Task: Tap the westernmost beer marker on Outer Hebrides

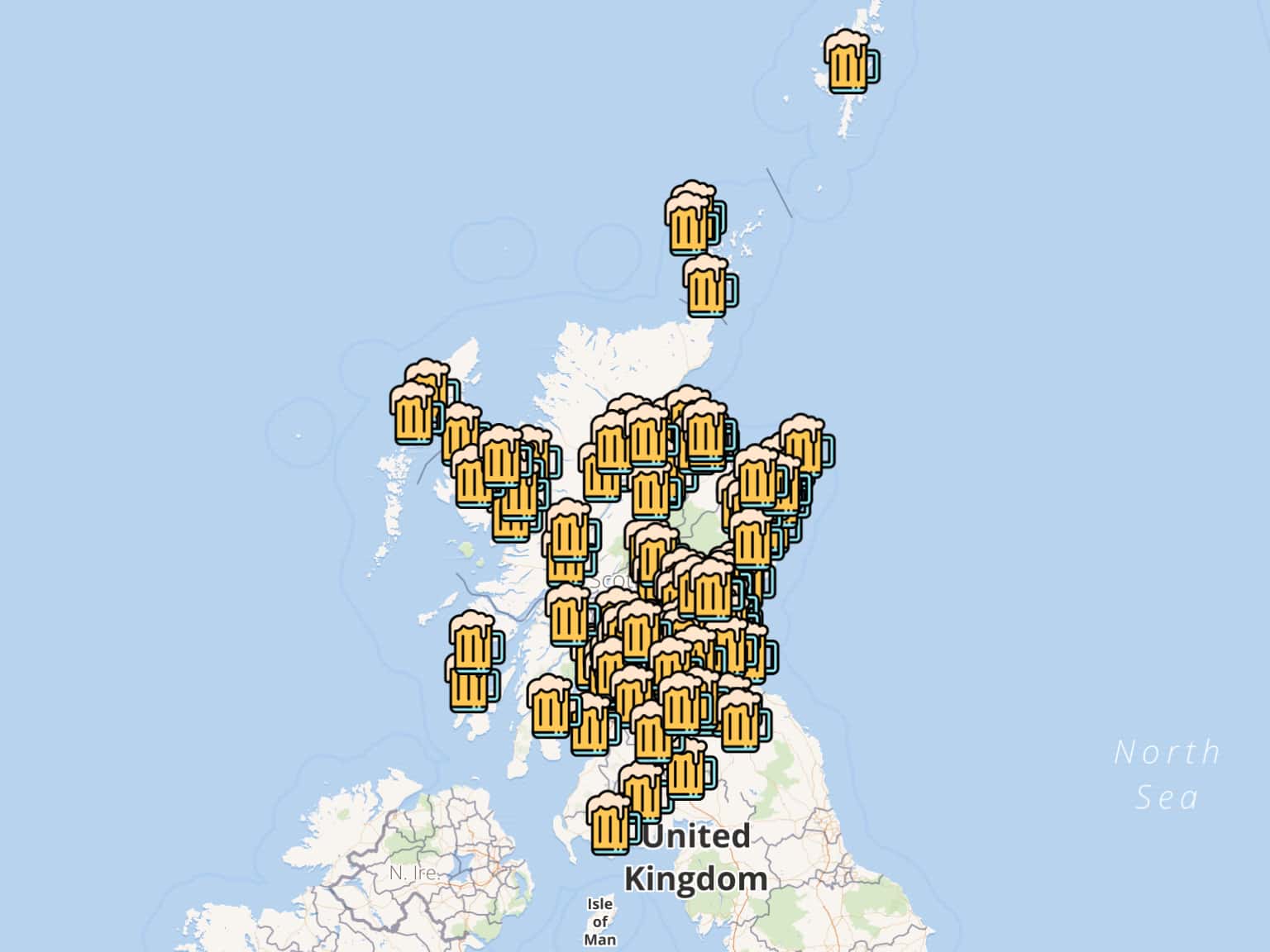Action: tap(413, 415)
